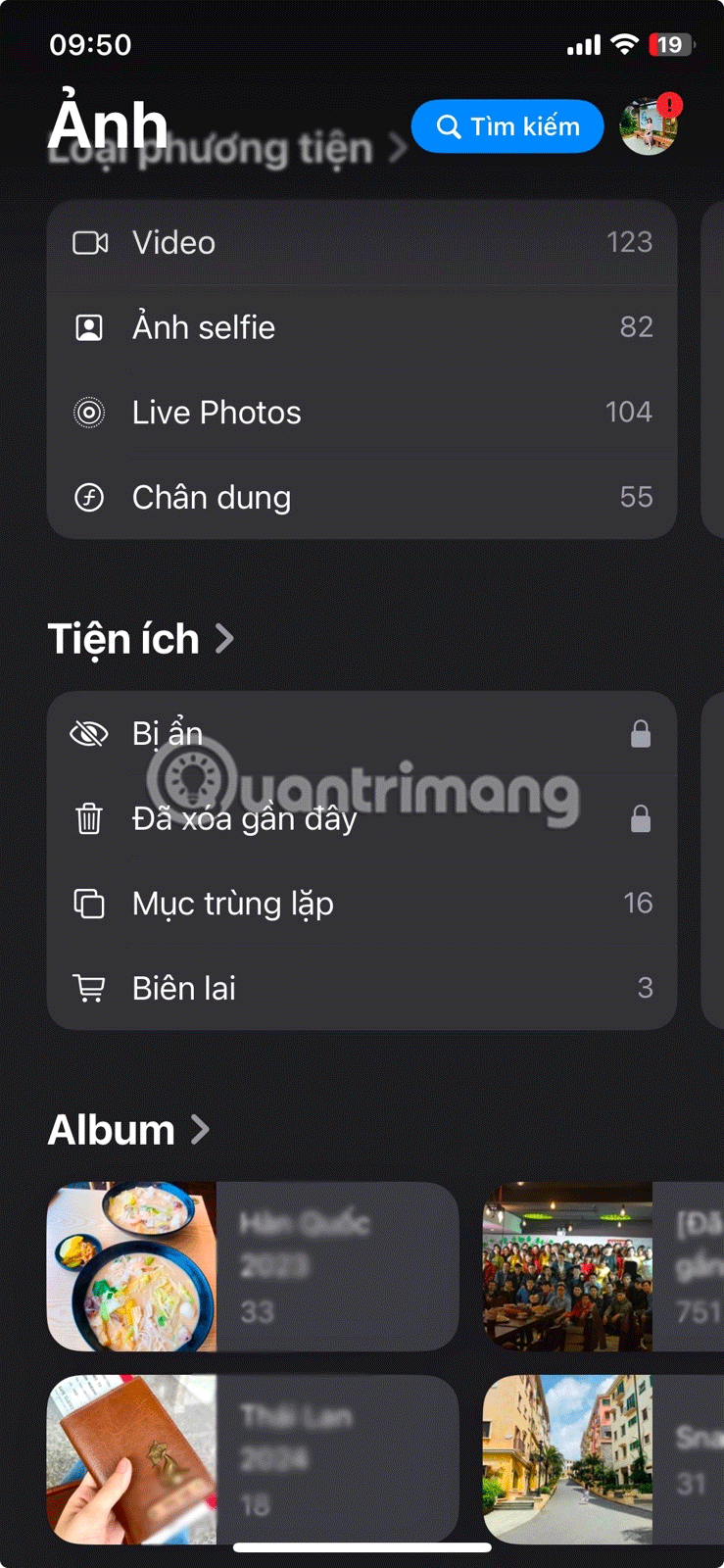Open the album with group photo thumbnail
Screen dimensions: 724x1568
[x=602, y=1266]
